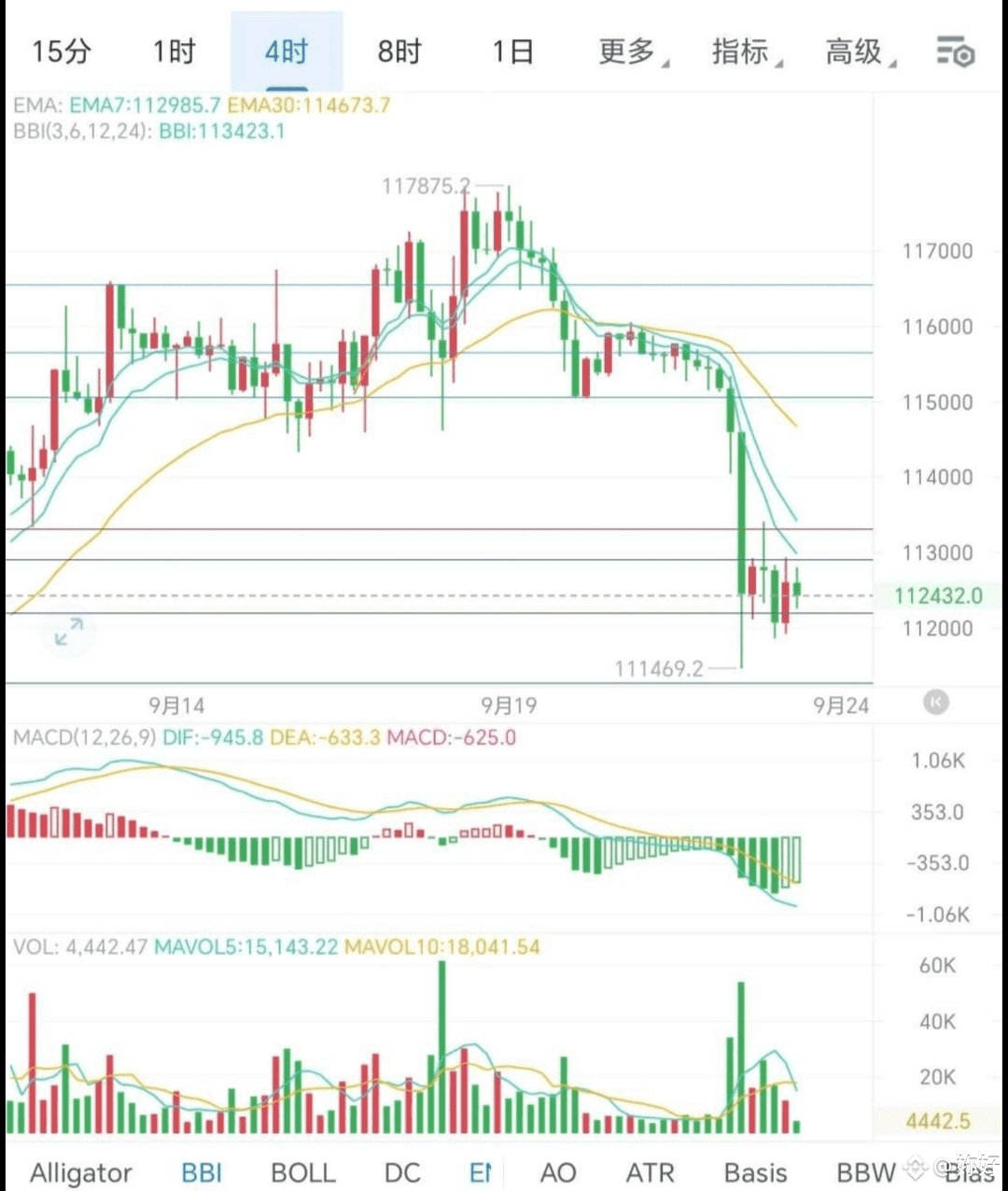Select the 1日 chart interval
The image size is (1008, 1191).
tap(512, 51)
